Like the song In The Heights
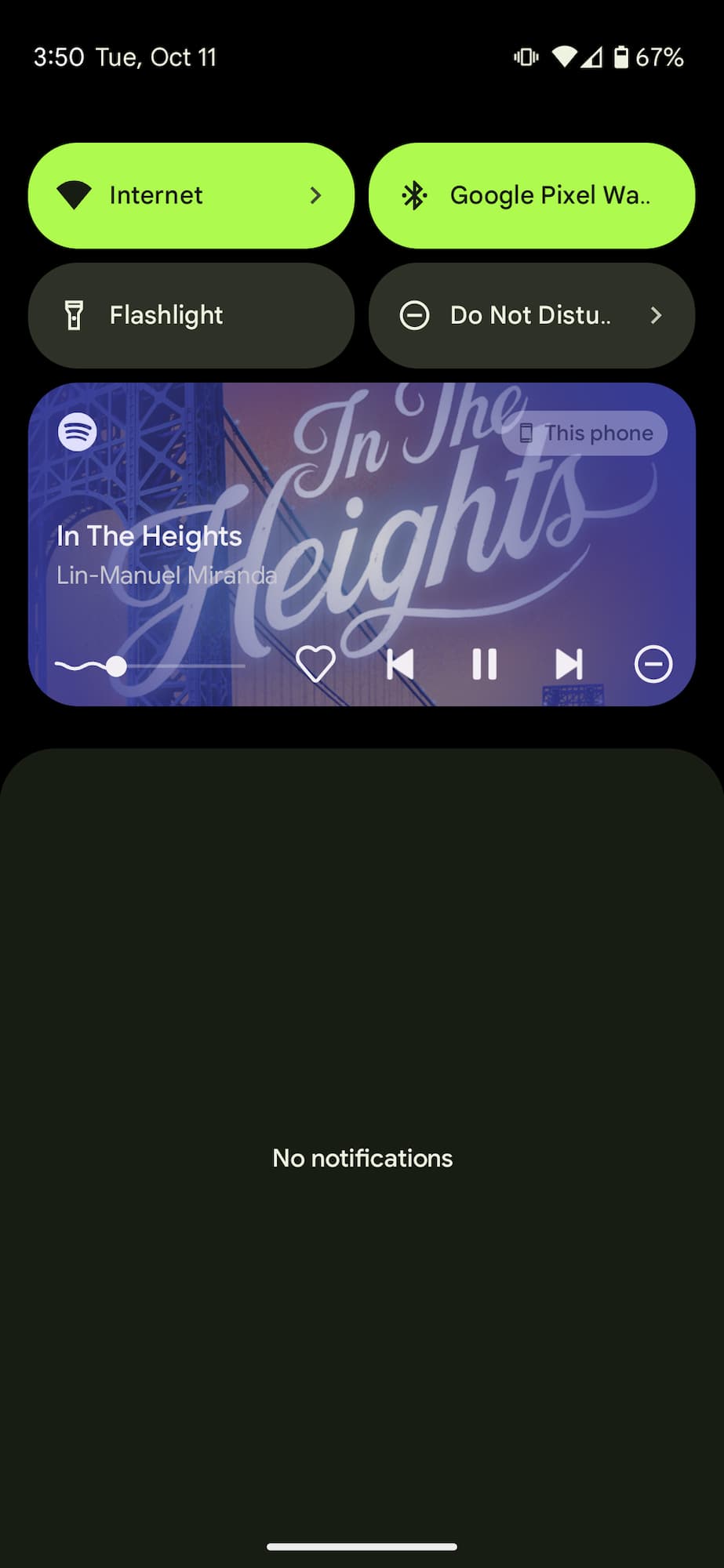This screenshot has height=1568, width=724. (x=315, y=665)
